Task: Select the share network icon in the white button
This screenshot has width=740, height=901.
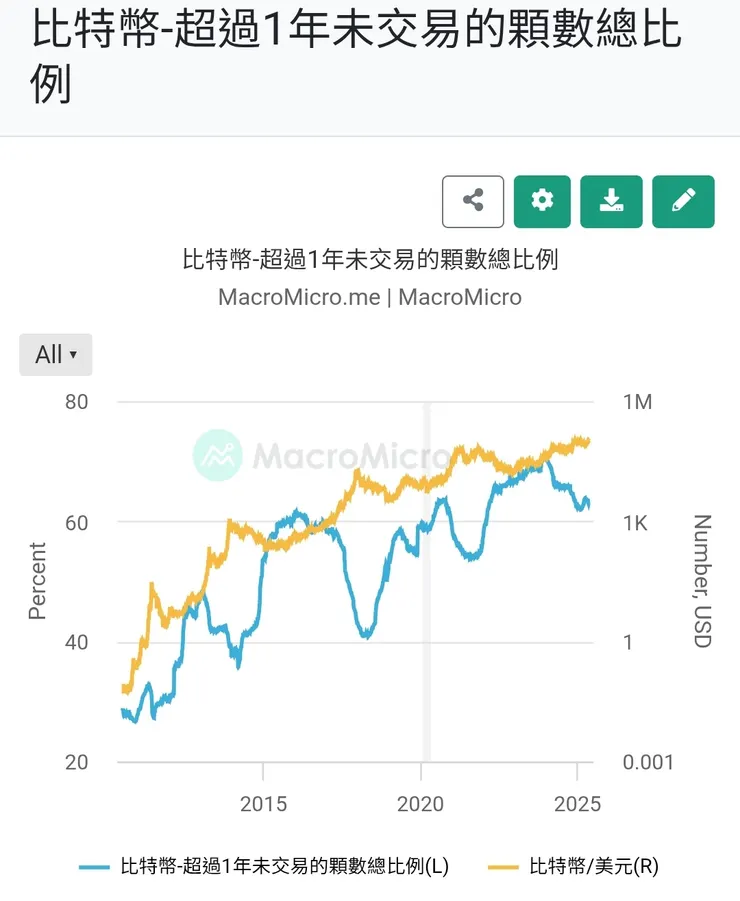Action: click(x=472, y=200)
